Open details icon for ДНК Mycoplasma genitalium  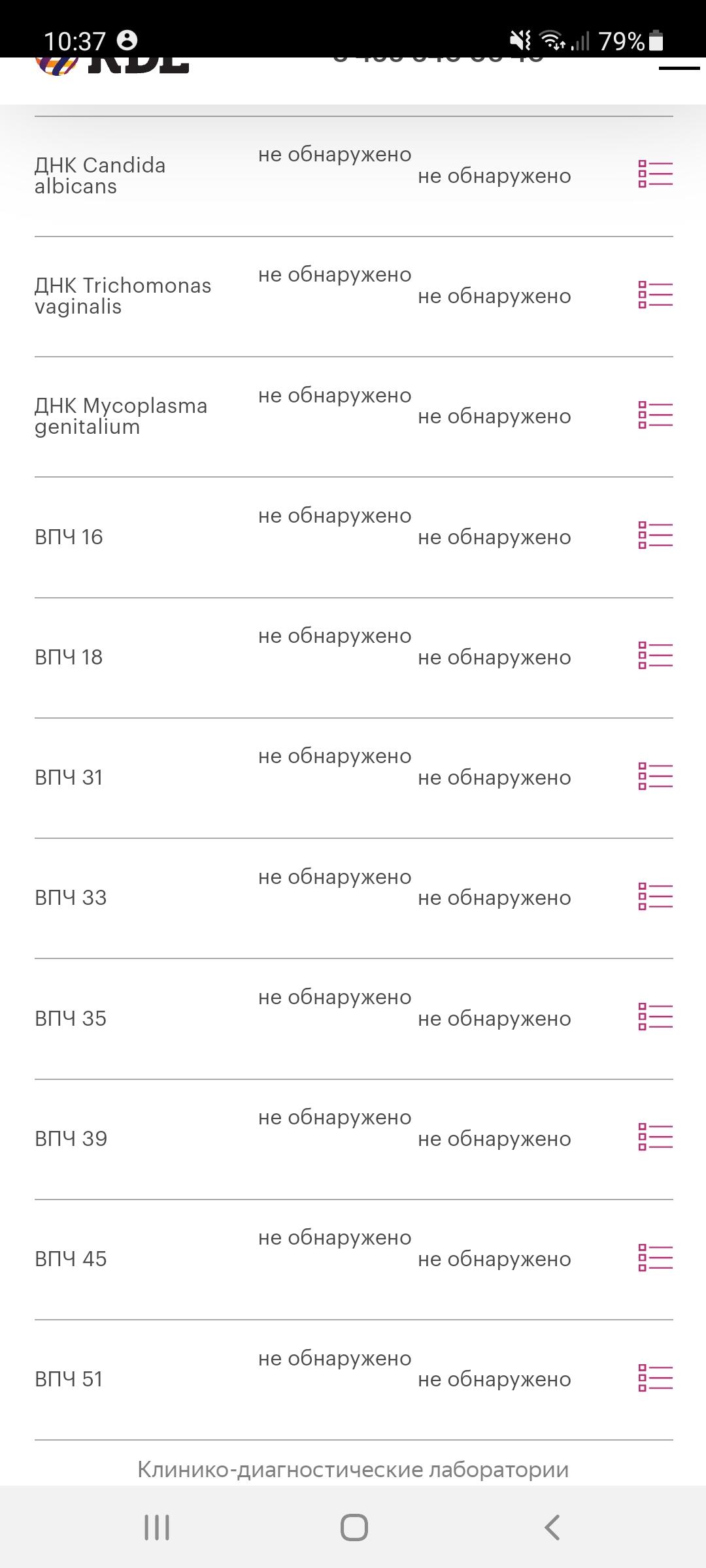[x=655, y=415]
